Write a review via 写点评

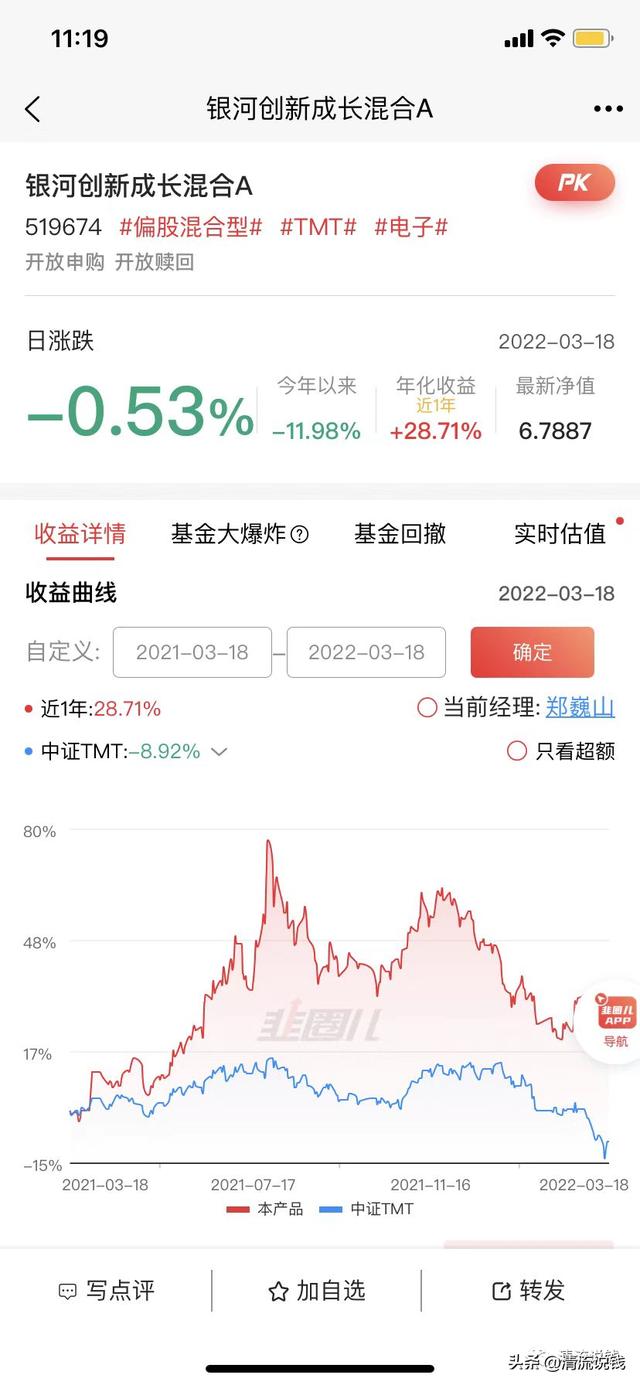(107, 1291)
